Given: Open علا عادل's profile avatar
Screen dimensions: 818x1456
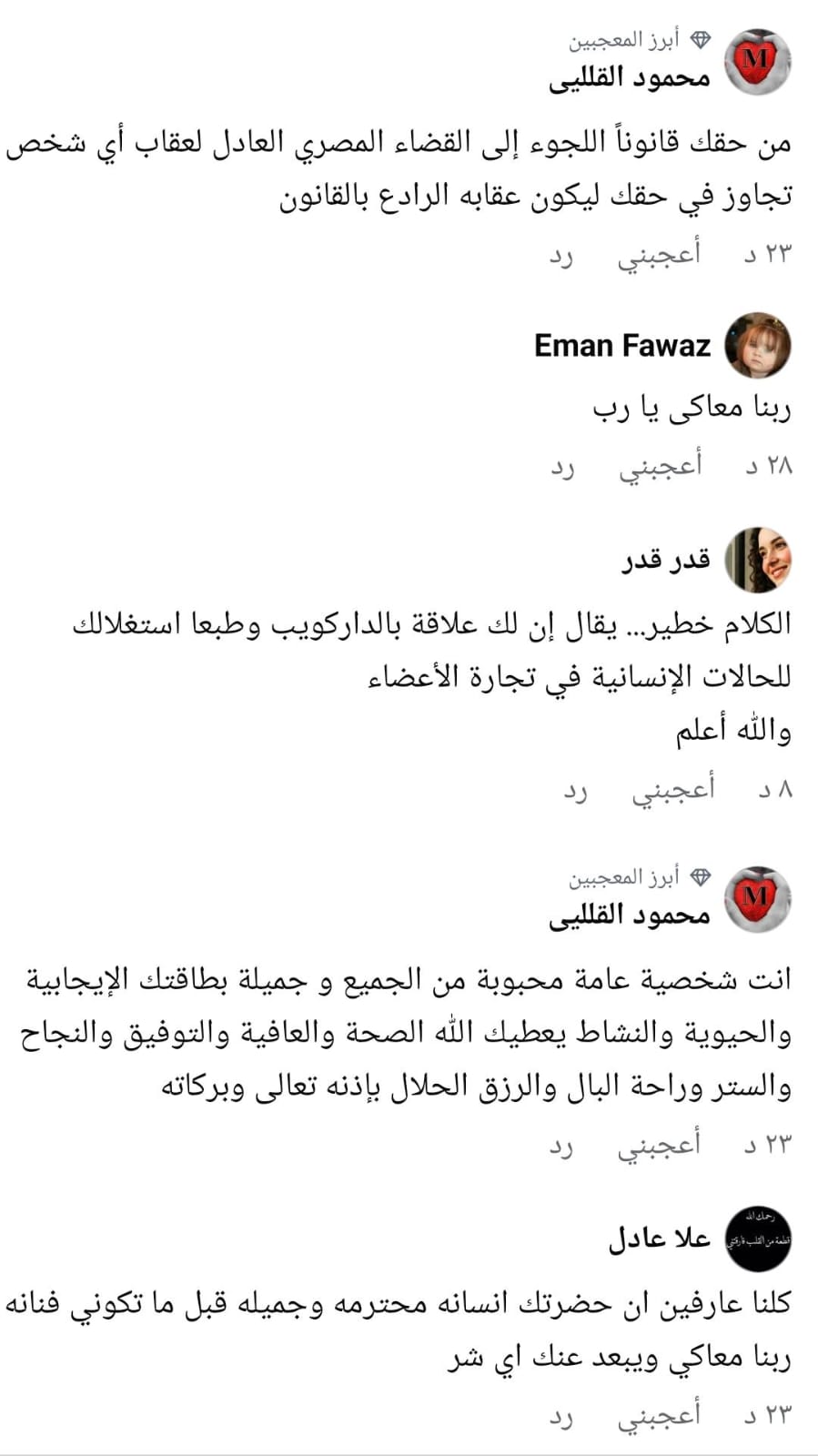Looking at the screenshot, I should click(x=757, y=1240).
